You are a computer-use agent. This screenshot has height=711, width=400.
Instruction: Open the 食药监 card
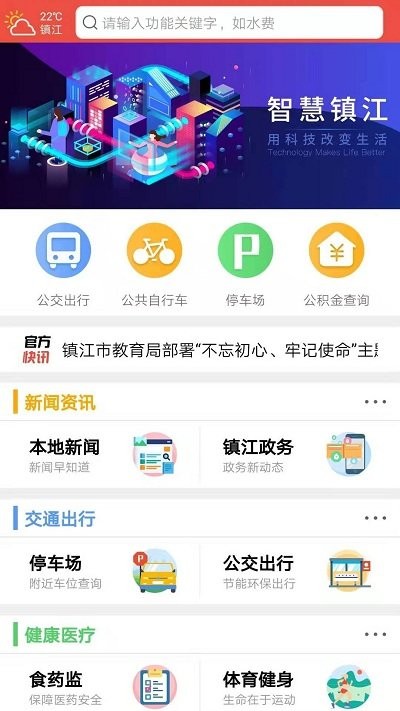coord(100,683)
